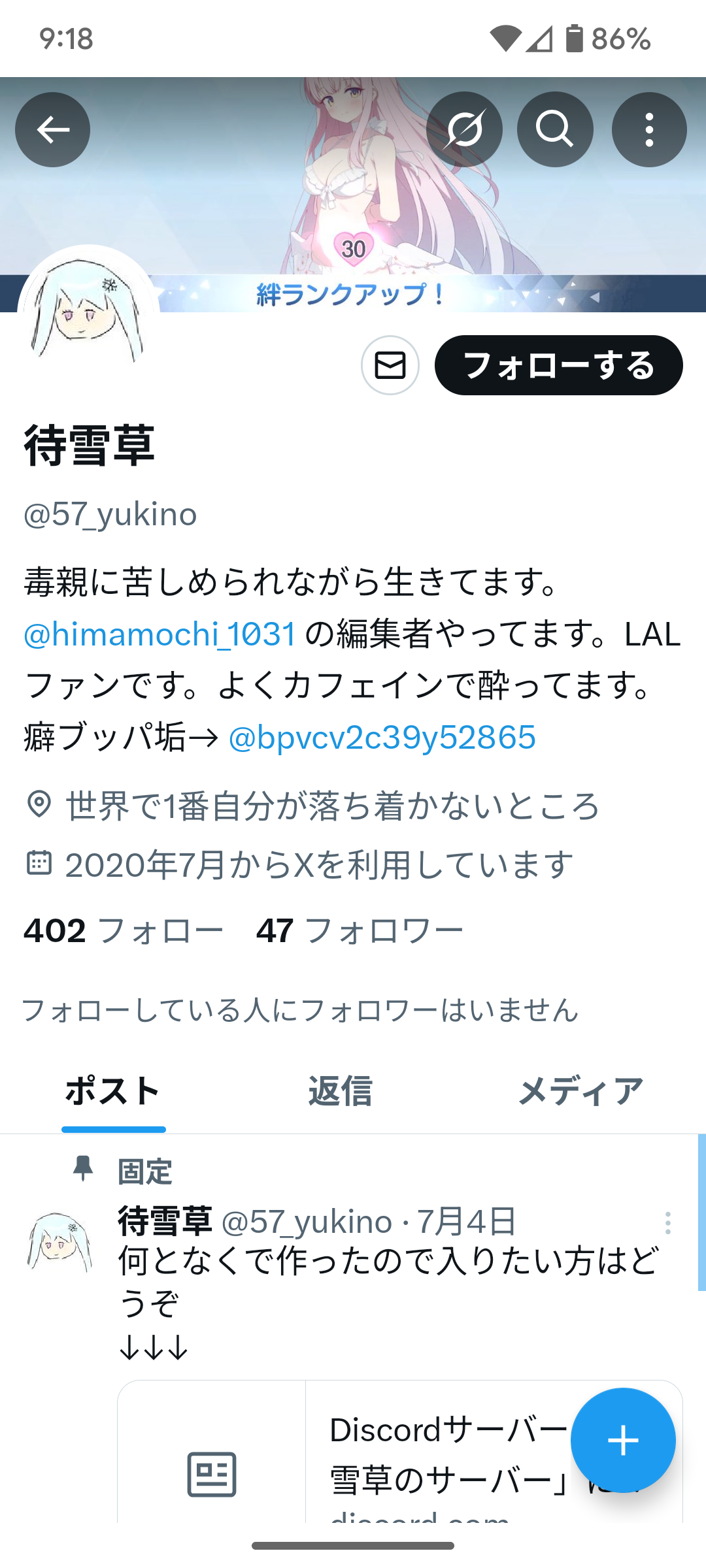This screenshot has width=706, height=1568.
Task: Switch to the 返信 tab
Action: tap(340, 1091)
